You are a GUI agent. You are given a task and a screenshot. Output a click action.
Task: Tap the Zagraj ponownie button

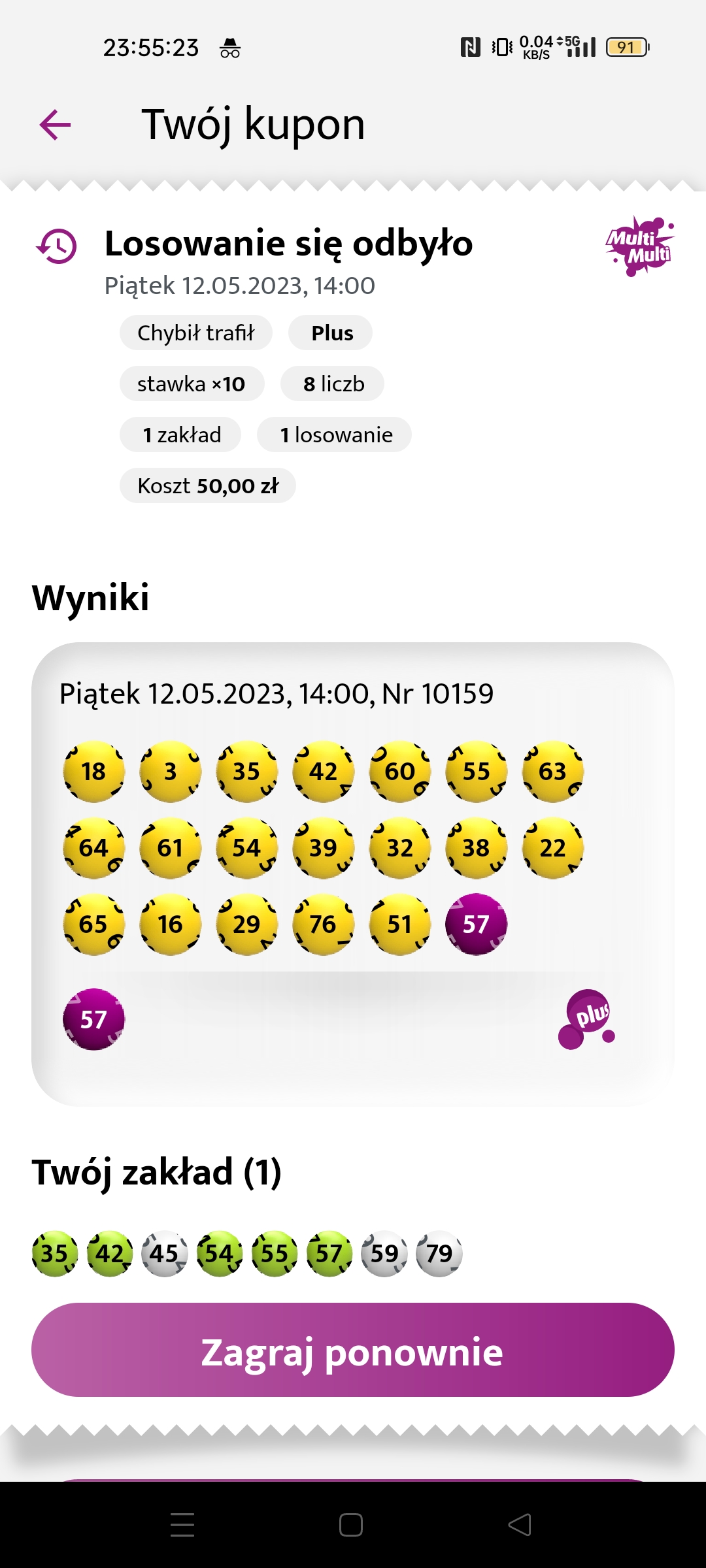point(353,1350)
